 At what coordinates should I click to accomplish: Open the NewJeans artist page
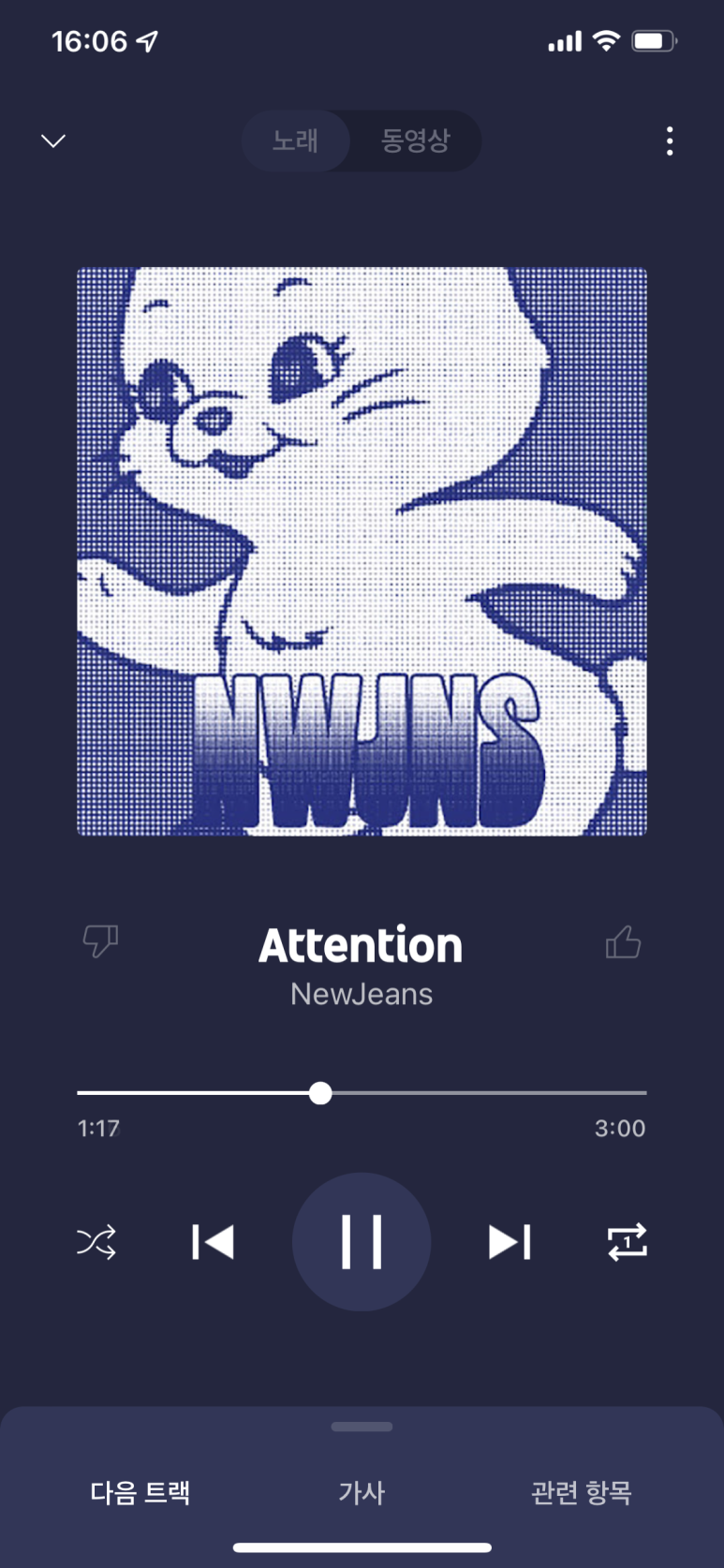362,994
